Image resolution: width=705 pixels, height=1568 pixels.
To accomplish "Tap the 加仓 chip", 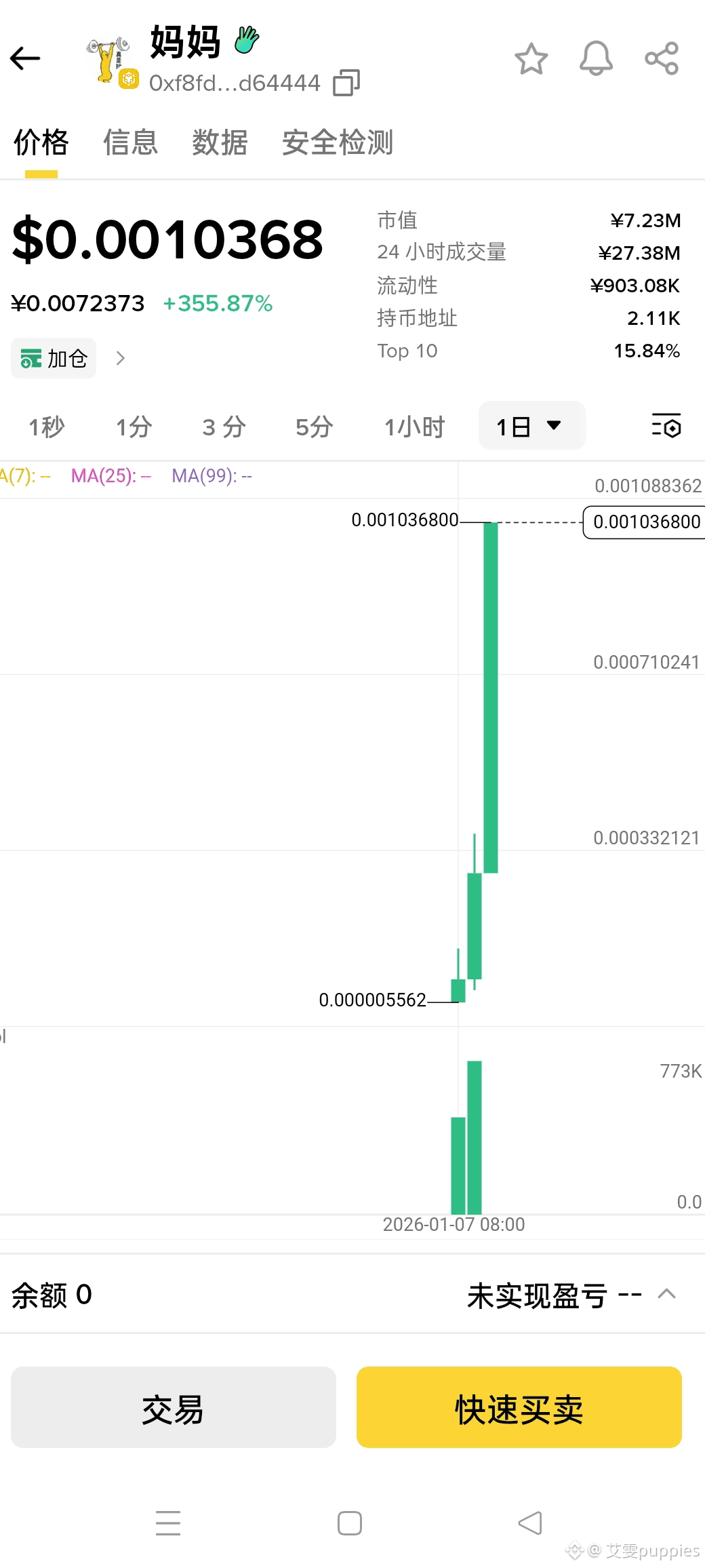I will click(54, 358).
